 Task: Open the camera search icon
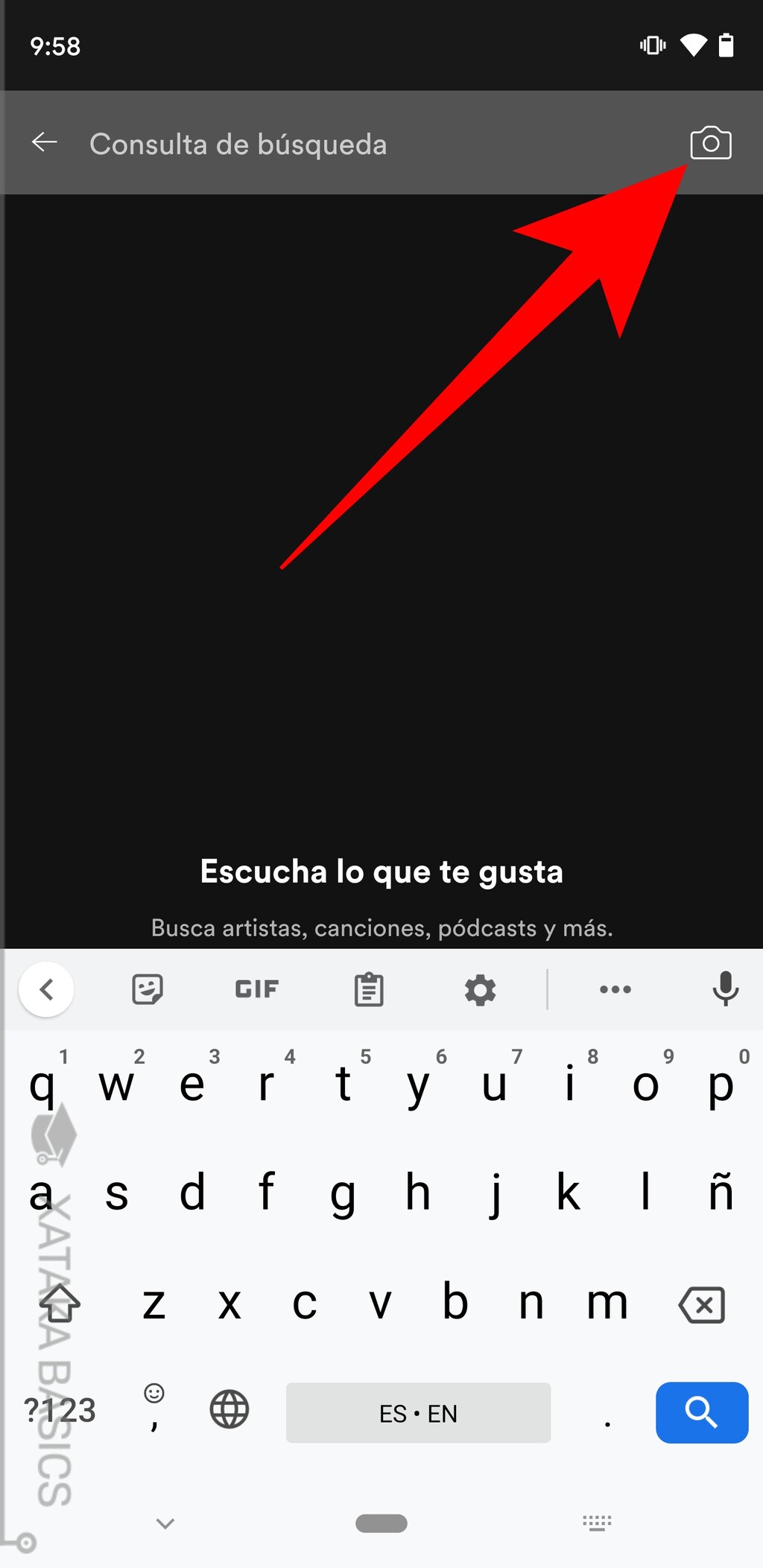point(710,144)
